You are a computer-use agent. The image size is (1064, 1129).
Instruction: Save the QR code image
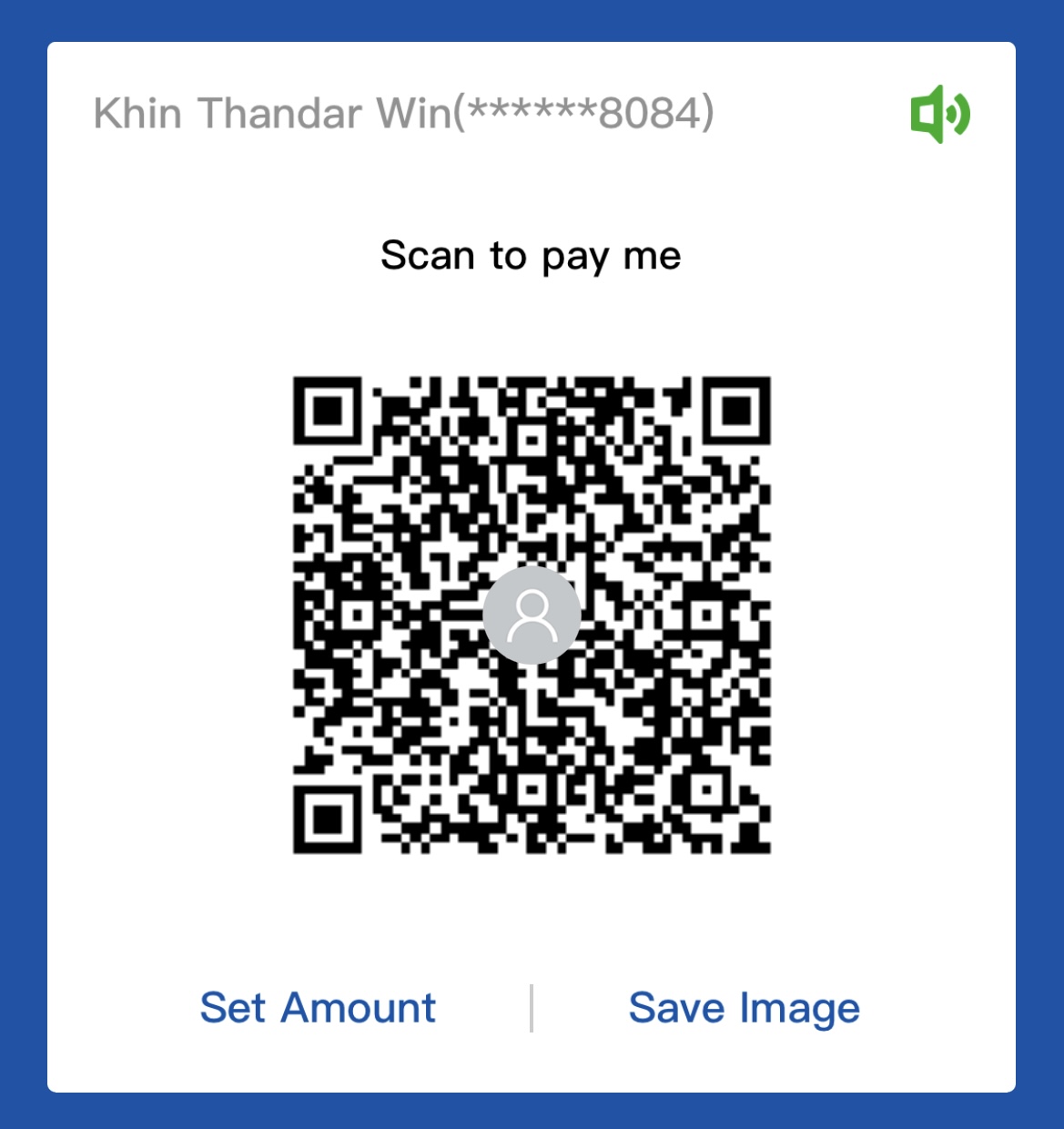tap(744, 1008)
